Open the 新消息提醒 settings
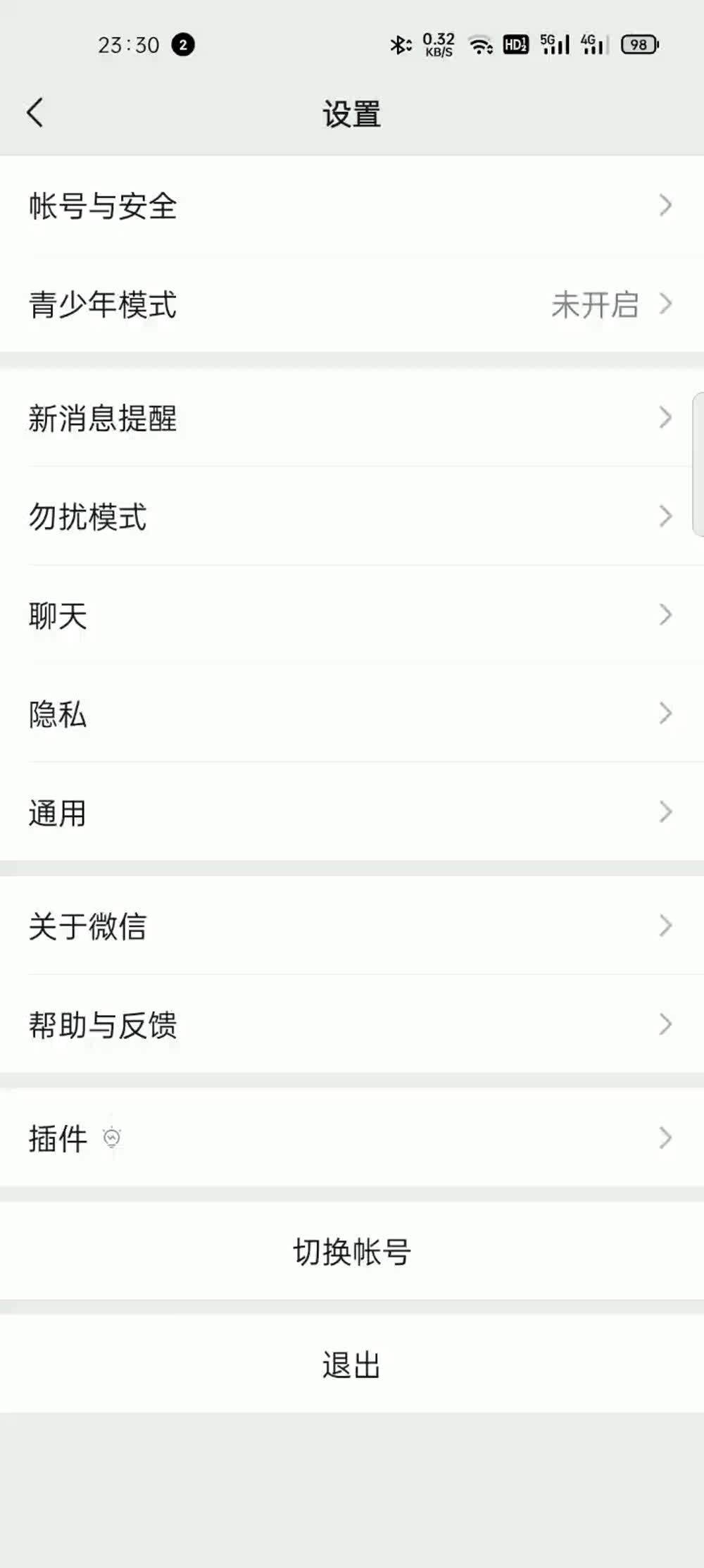The image size is (704, 1568). point(352,418)
